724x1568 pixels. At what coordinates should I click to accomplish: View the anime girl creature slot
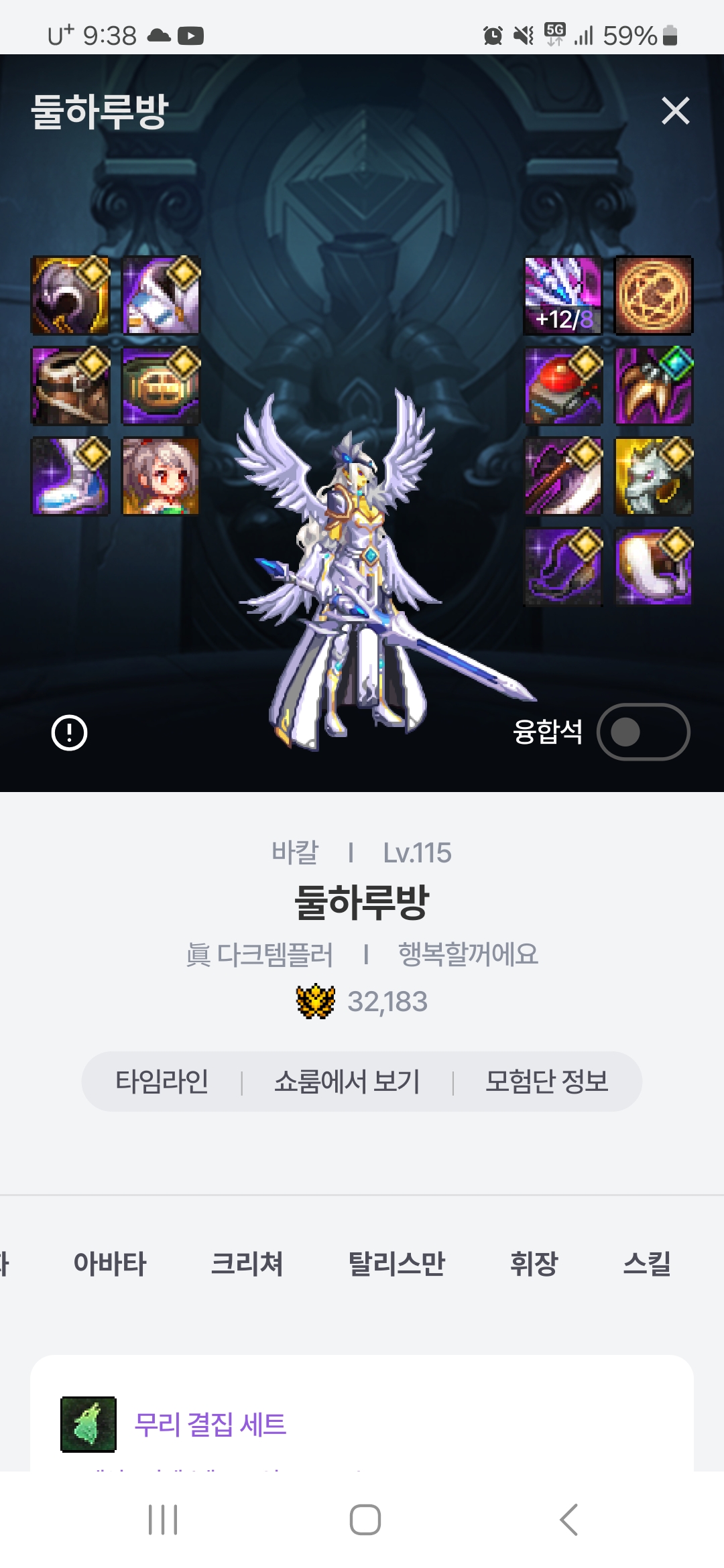[x=160, y=476]
